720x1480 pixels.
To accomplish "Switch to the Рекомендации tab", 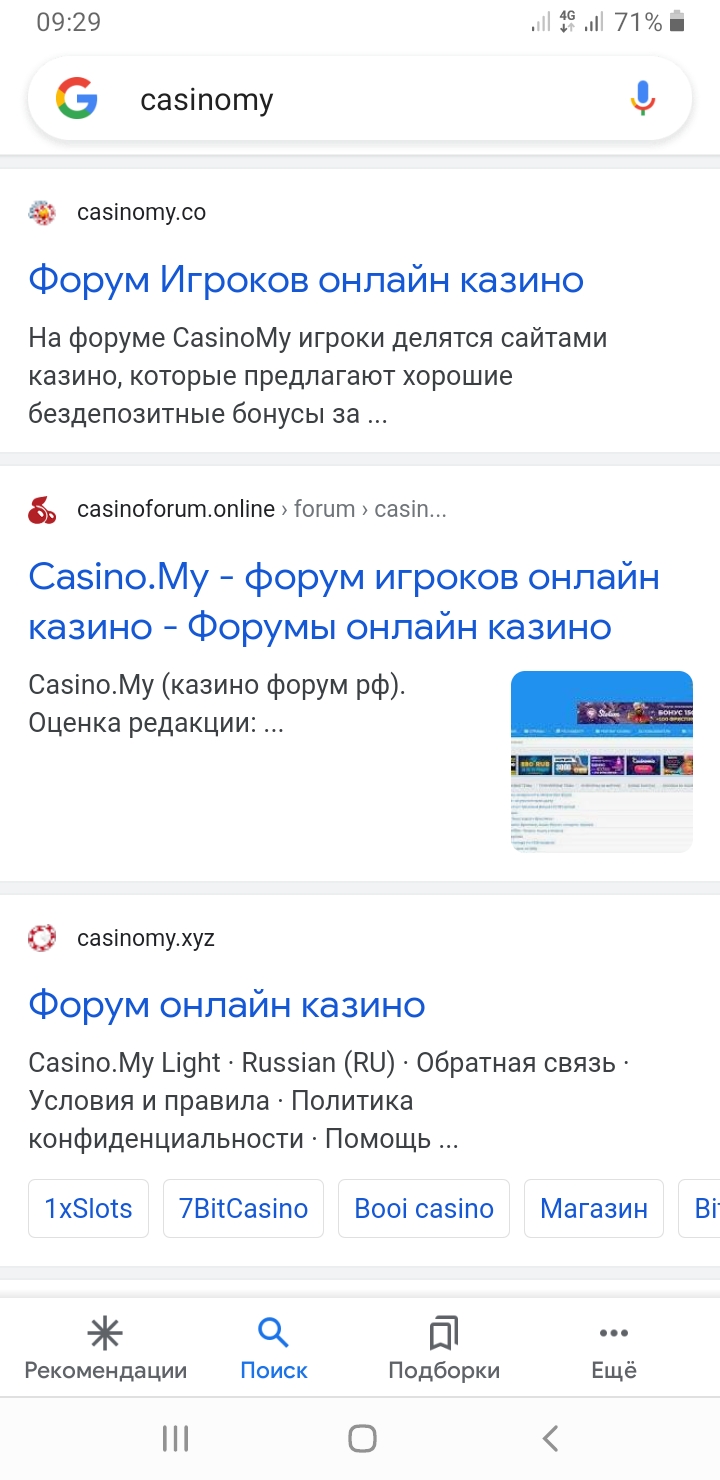I will (x=105, y=1348).
